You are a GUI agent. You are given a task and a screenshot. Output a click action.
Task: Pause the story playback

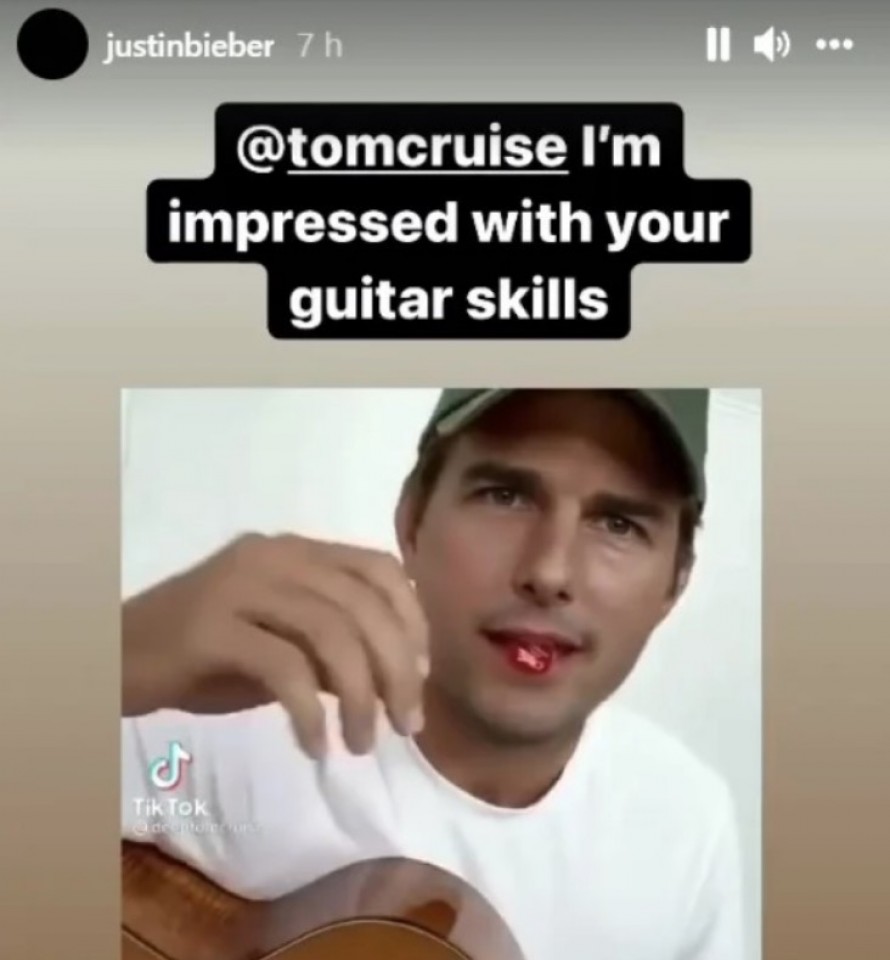point(717,46)
